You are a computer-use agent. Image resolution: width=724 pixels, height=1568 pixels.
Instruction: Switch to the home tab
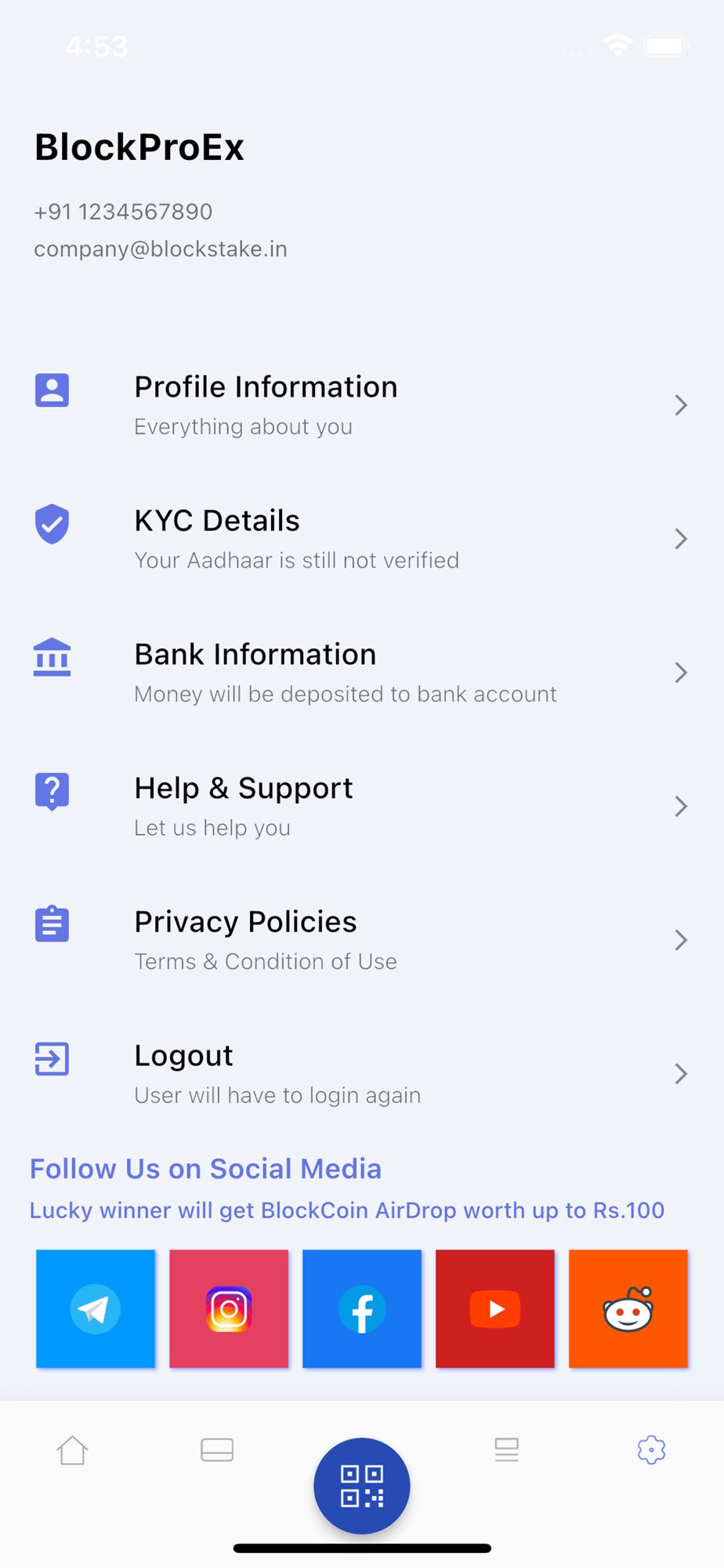tap(72, 1450)
